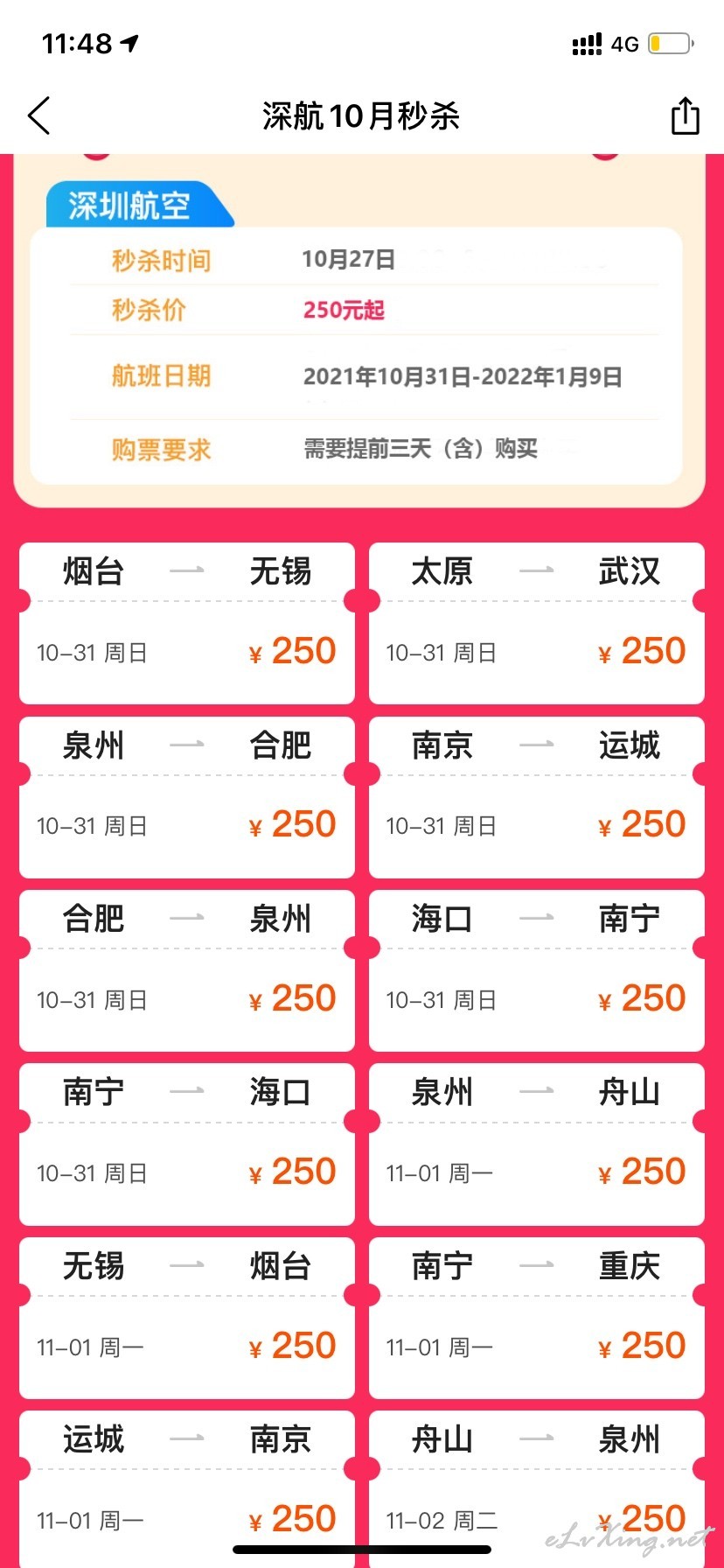
Task: Select the 太原 to 武汉 flight deal
Action: point(537,623)
